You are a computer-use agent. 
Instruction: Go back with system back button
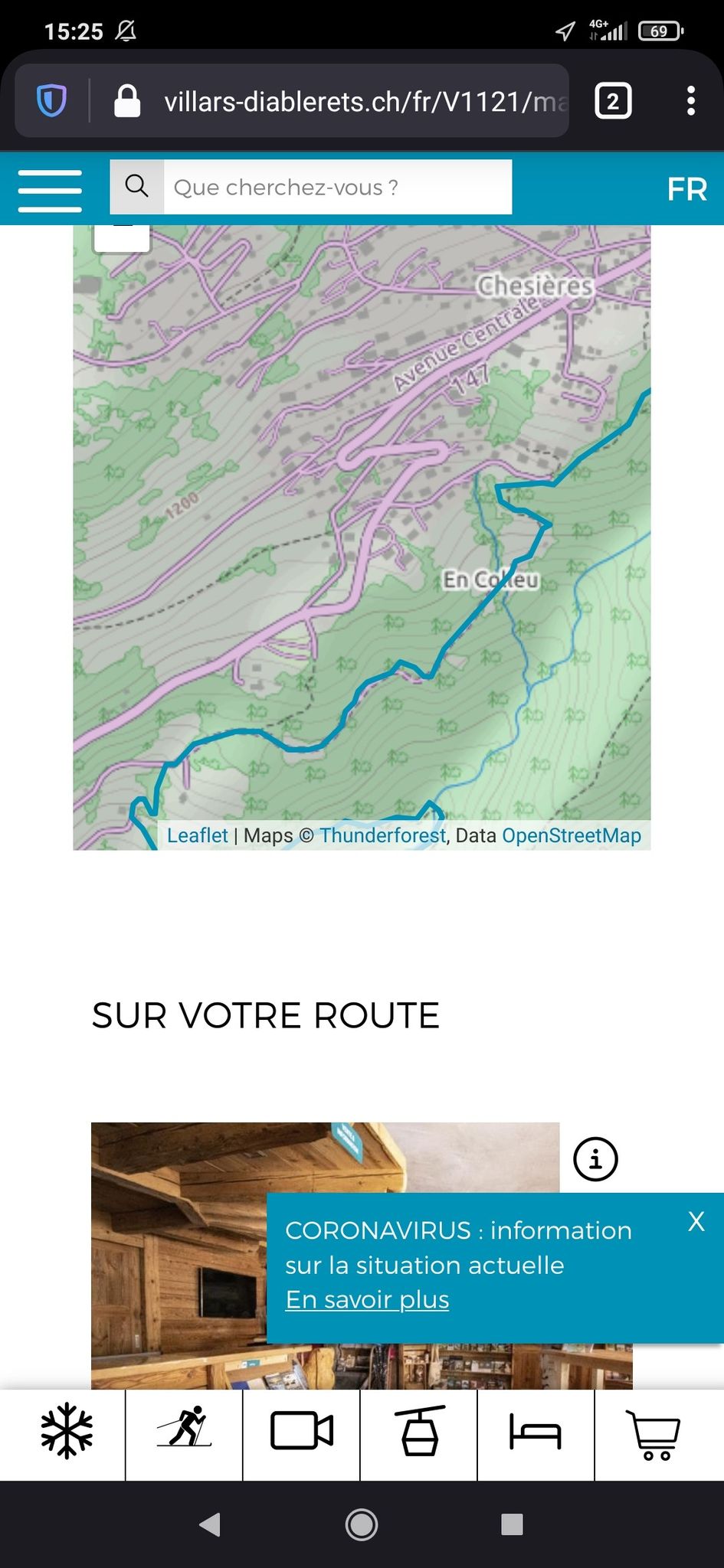coord(210,1524)
